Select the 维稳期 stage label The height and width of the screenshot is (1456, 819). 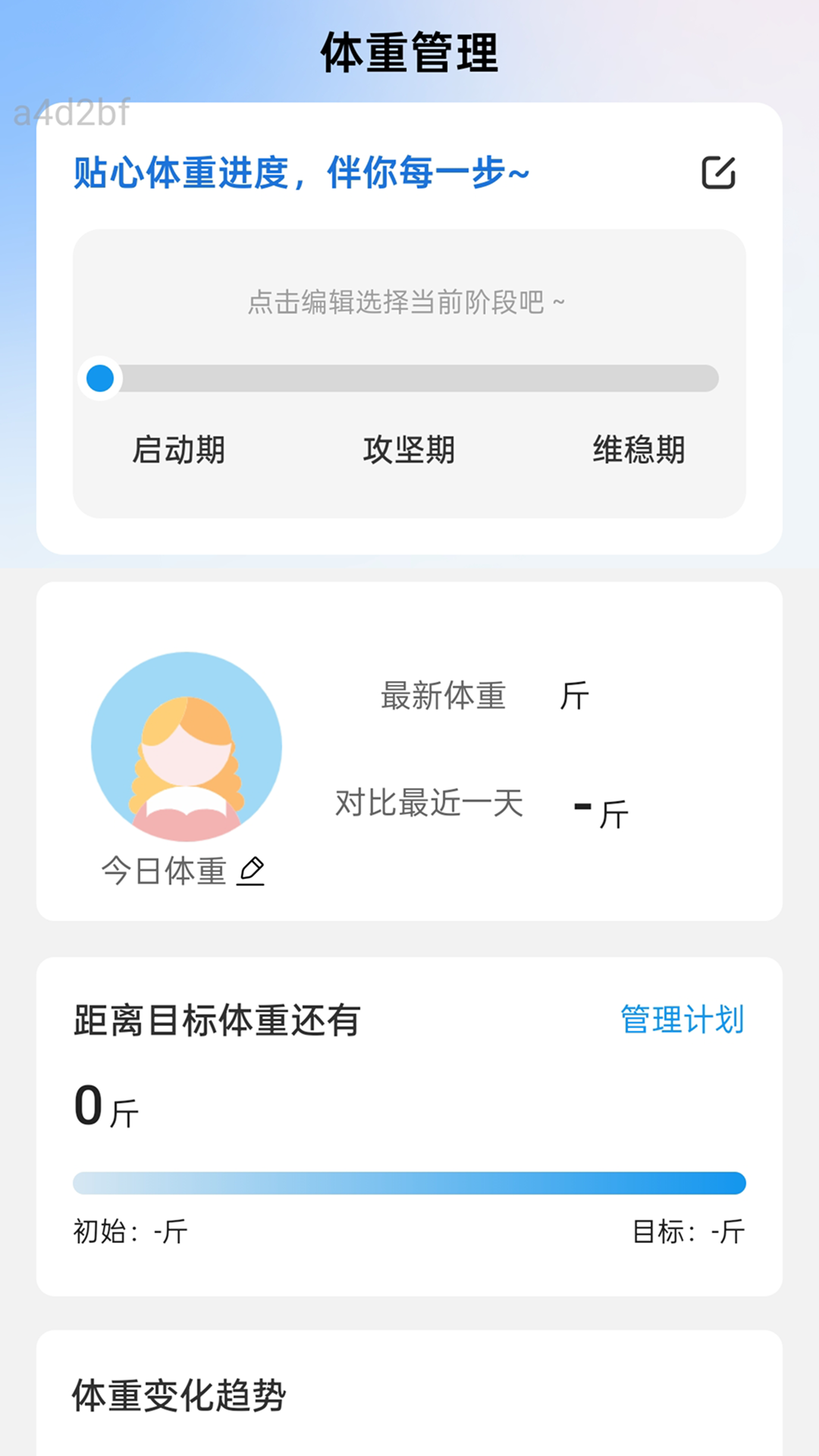640,450
